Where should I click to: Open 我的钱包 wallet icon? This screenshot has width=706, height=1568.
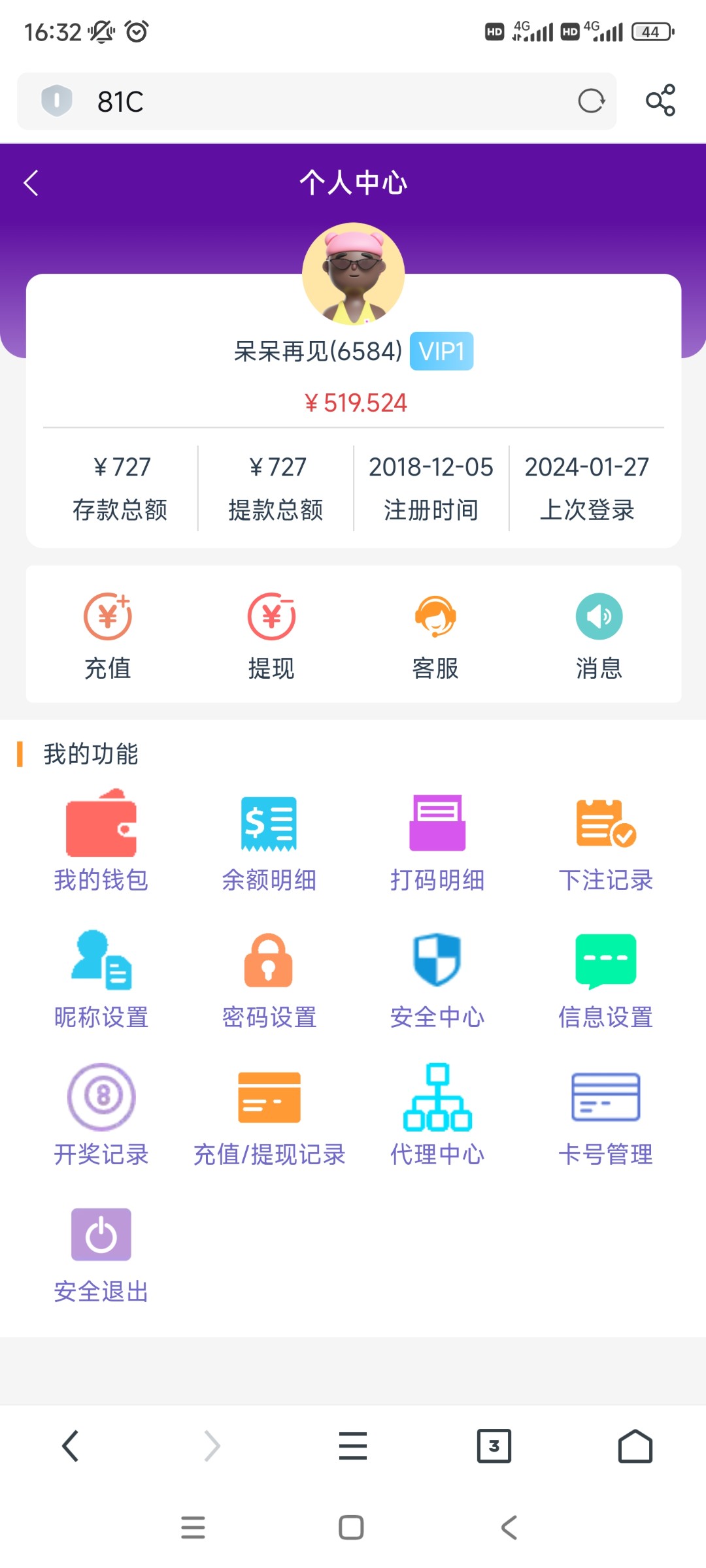click(101, 825)
